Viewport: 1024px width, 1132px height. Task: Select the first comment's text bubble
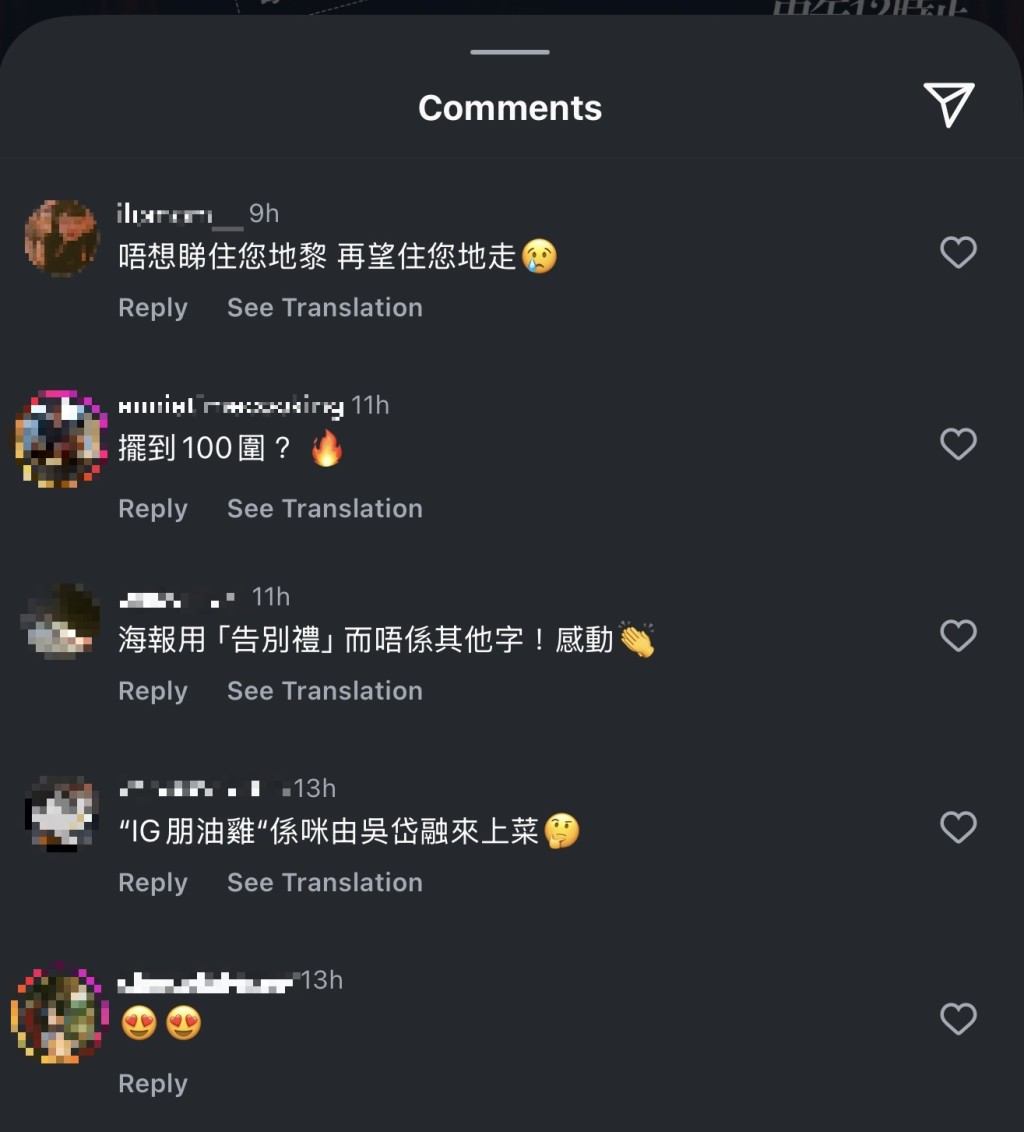point(330,256)
